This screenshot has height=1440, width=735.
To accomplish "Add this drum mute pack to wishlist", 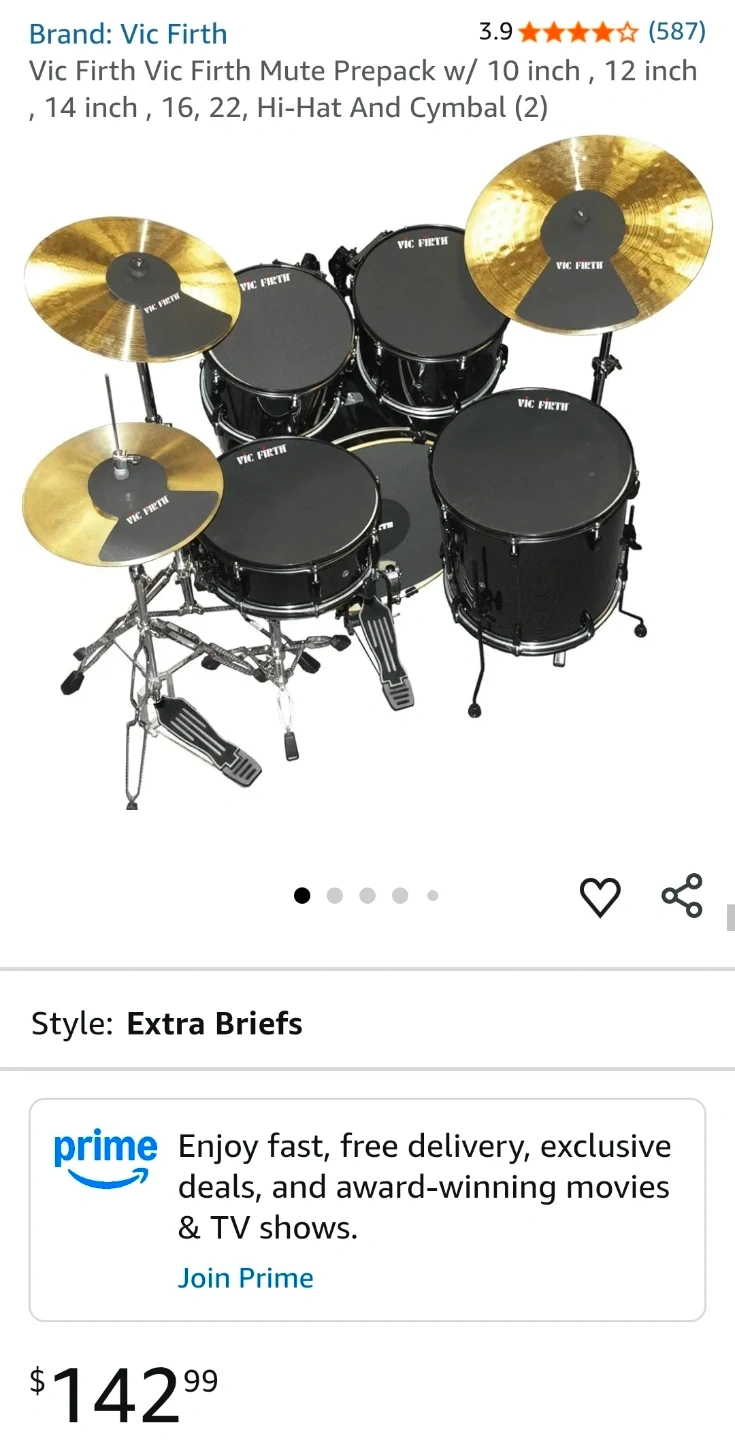I will 600,897.
